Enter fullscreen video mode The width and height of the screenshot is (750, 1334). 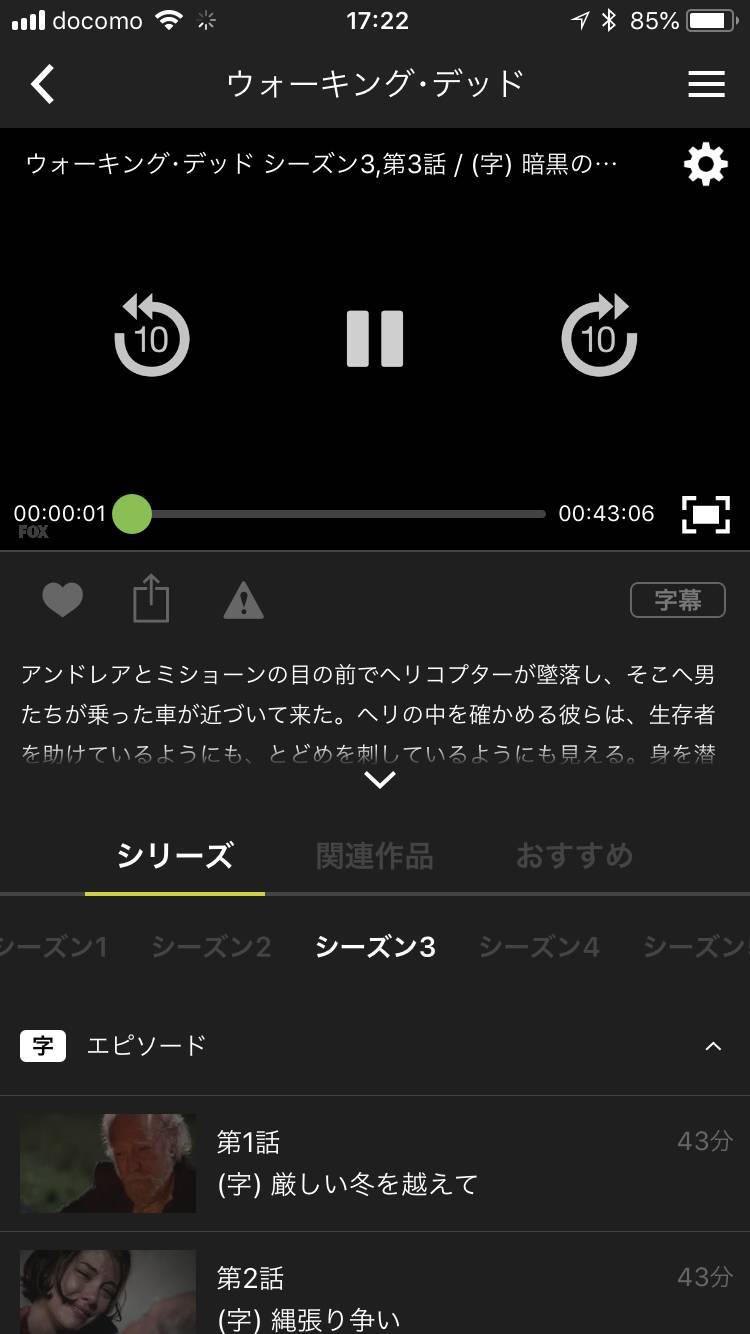pyautogui.click(x=705, y=514)
